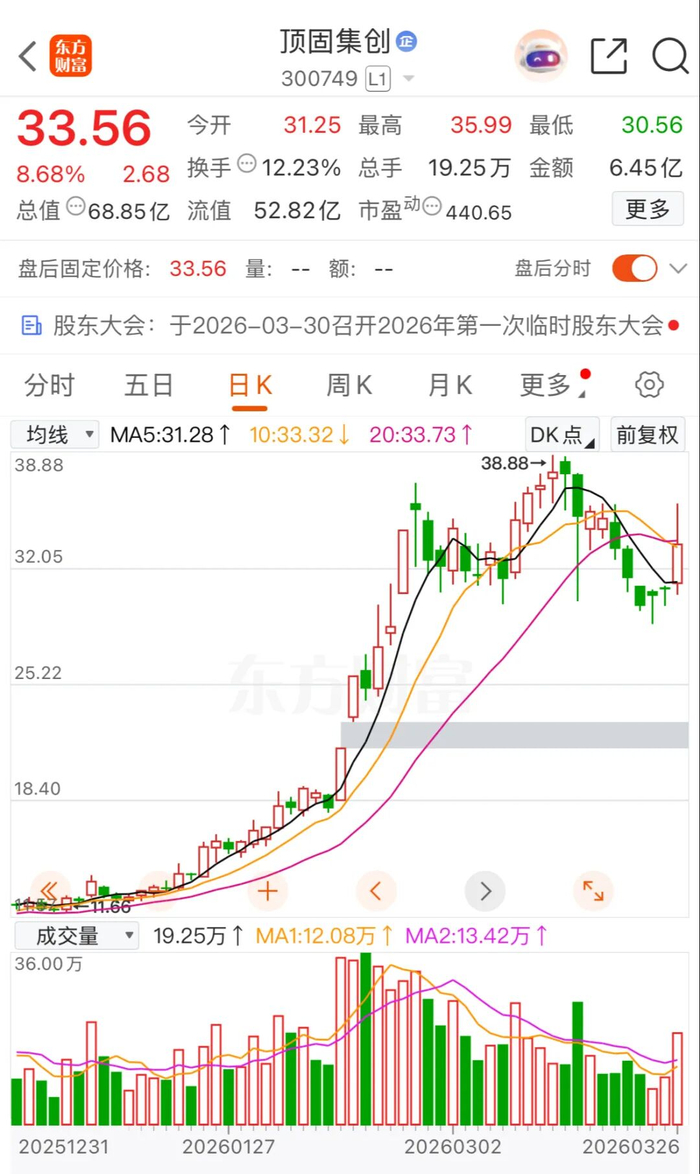The image size is (700, 1174).
Task: Tap the DK点 button
Action: (561, 435)
